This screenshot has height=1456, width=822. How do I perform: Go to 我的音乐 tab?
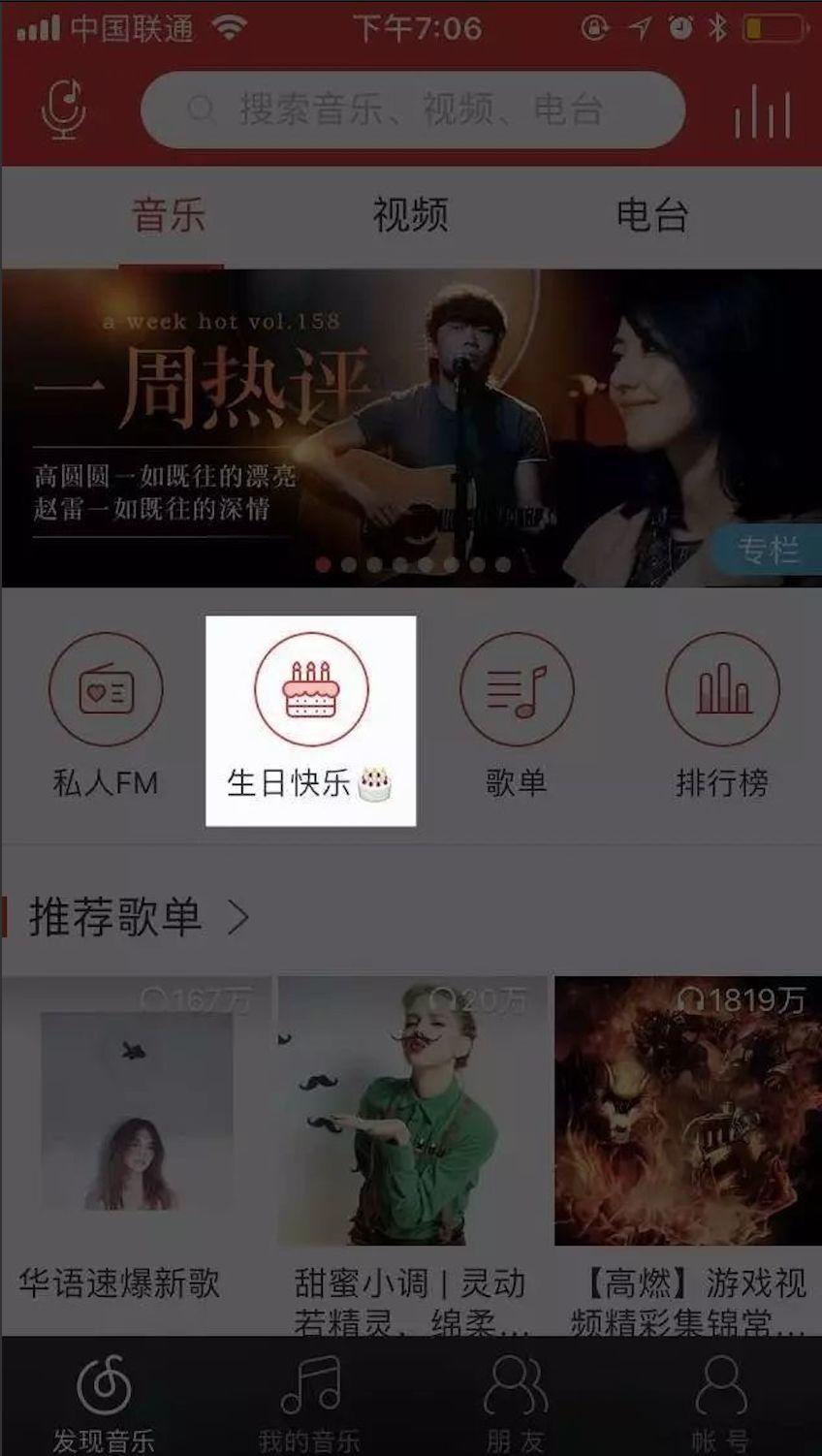[310, 1403]
